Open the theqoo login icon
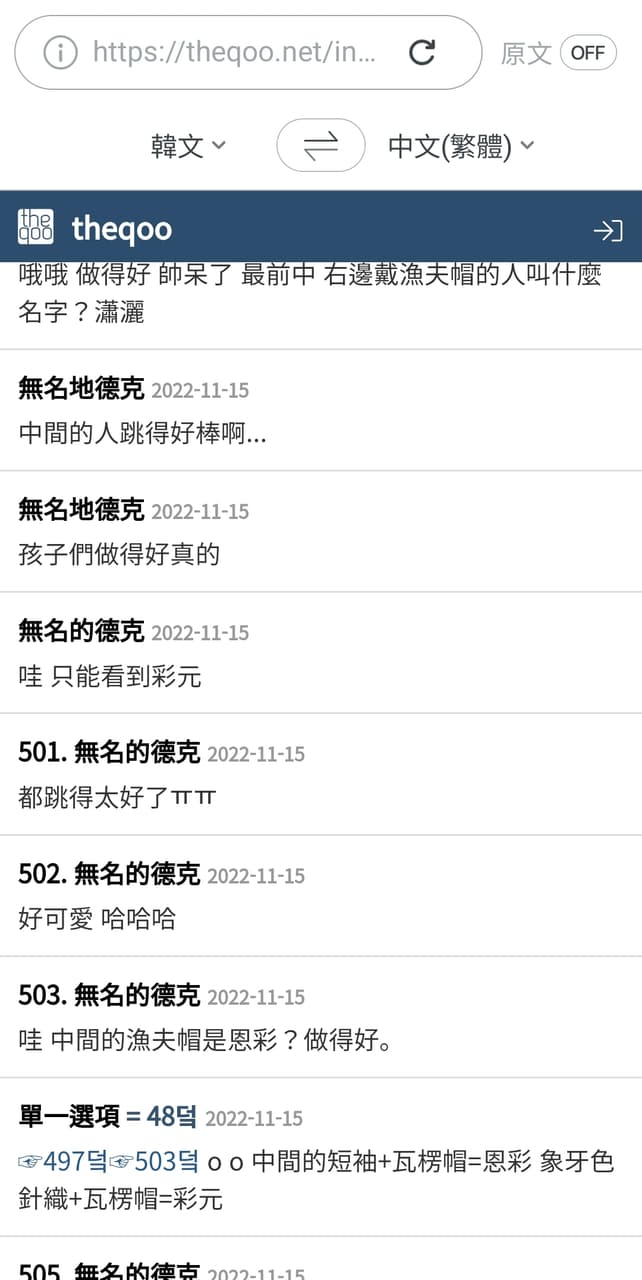The height and width of the screenshot is (1280, 642). (x=607, y=231)
